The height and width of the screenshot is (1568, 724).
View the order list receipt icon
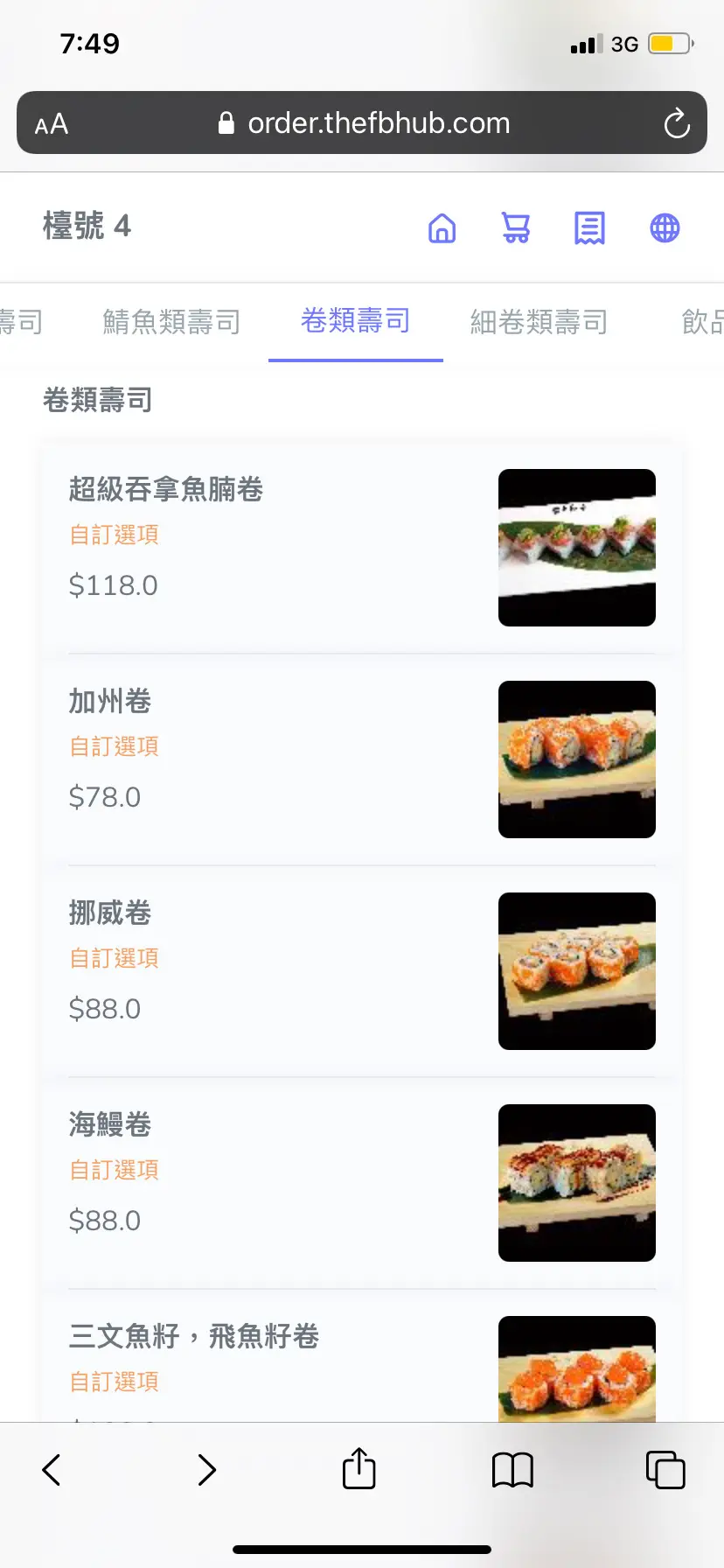(x=589, y=228)
